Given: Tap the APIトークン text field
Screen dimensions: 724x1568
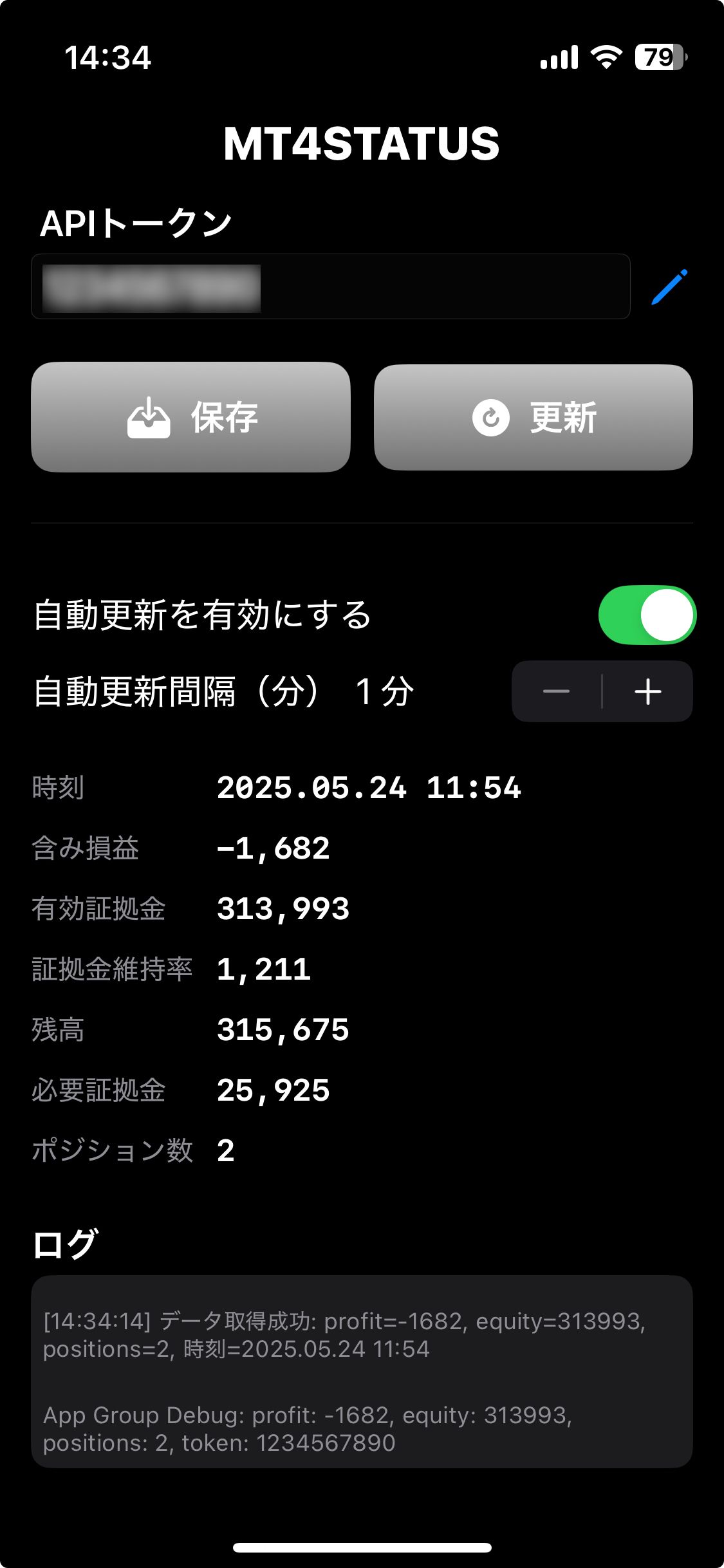Looking at the screenshot, I should click(x=330, y=287).
